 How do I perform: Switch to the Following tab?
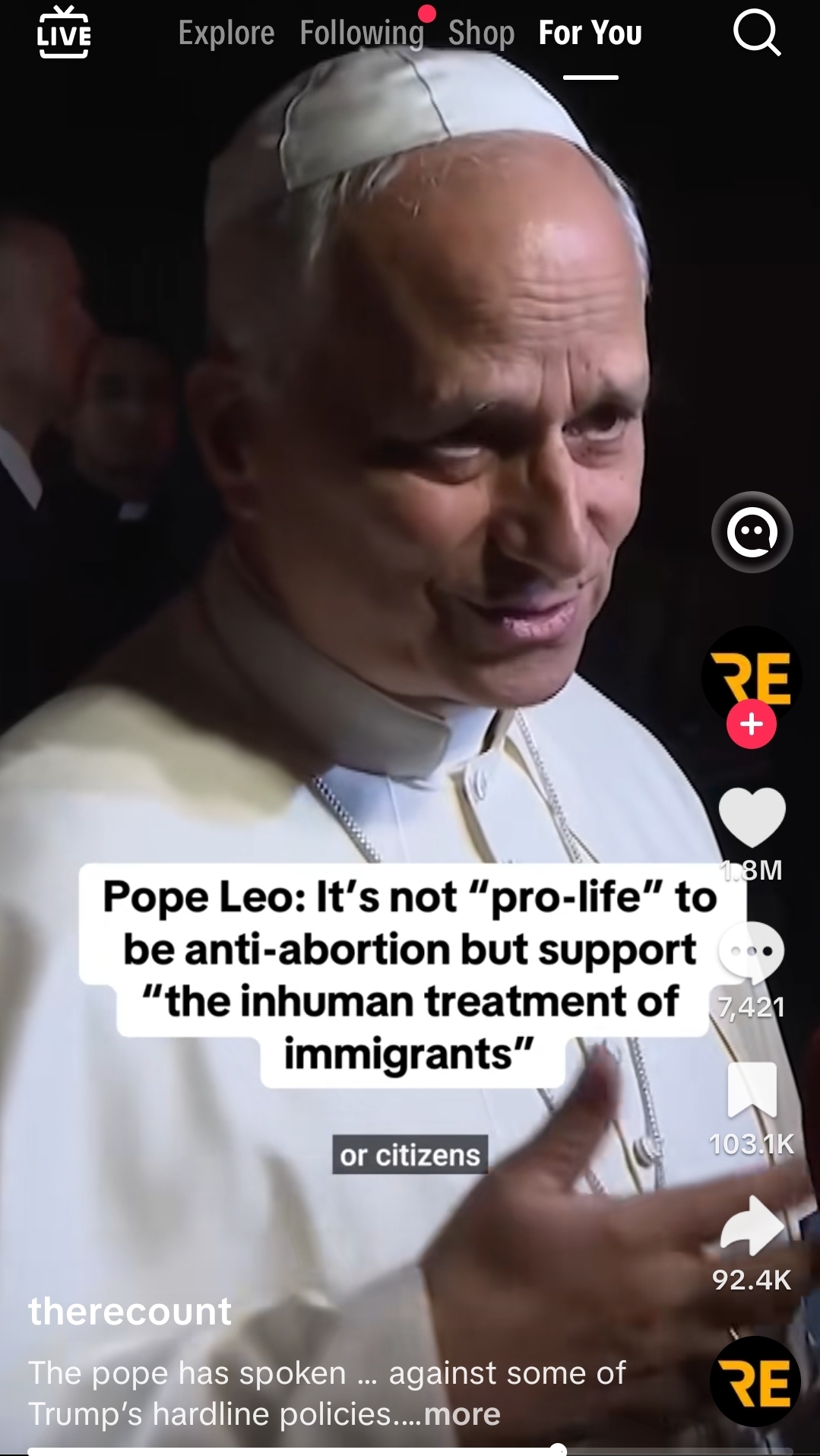click(x=362, y=33)
